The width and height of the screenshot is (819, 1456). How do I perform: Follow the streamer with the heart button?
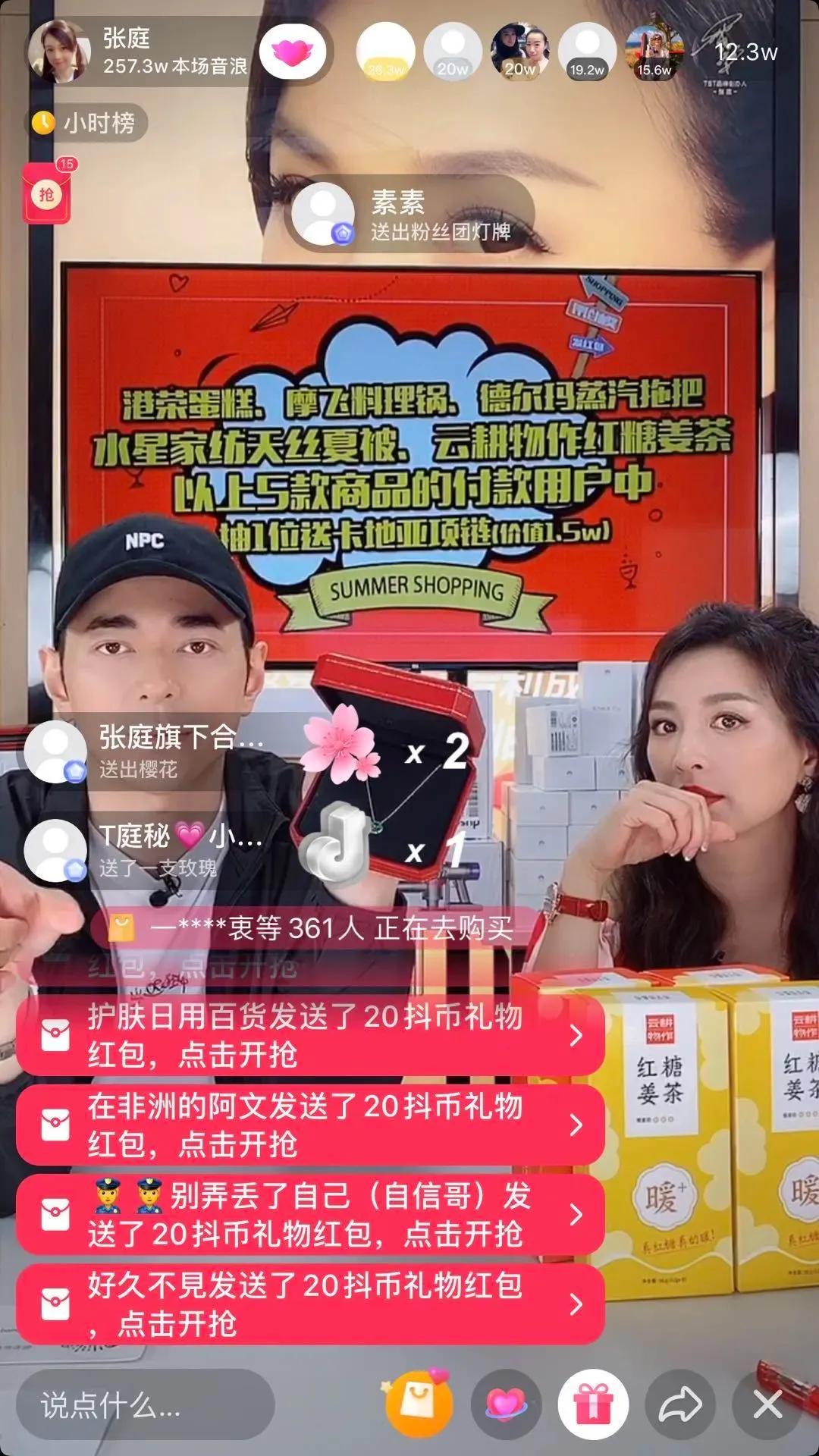coord(293,52)
